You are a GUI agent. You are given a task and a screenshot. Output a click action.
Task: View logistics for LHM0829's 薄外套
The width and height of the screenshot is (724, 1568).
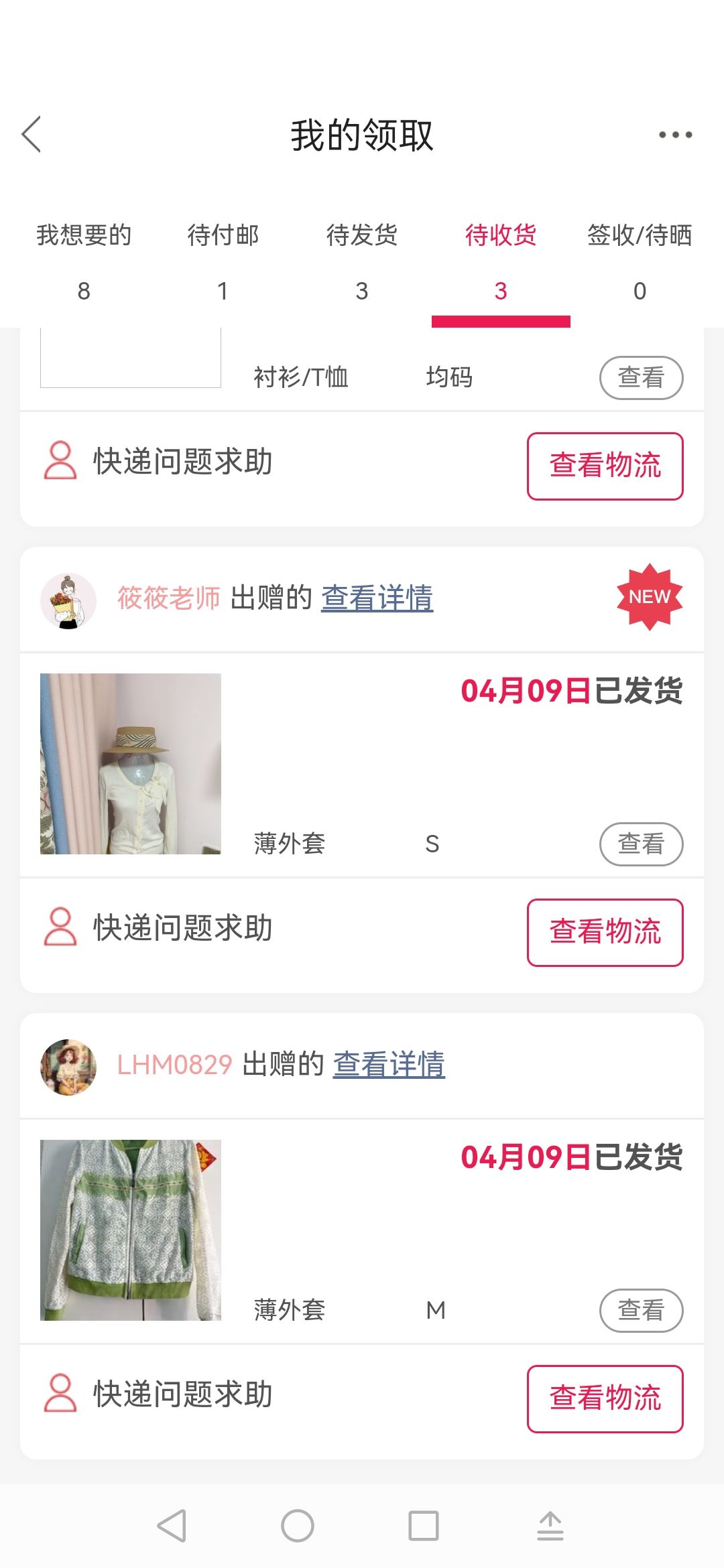point(605,1398)
